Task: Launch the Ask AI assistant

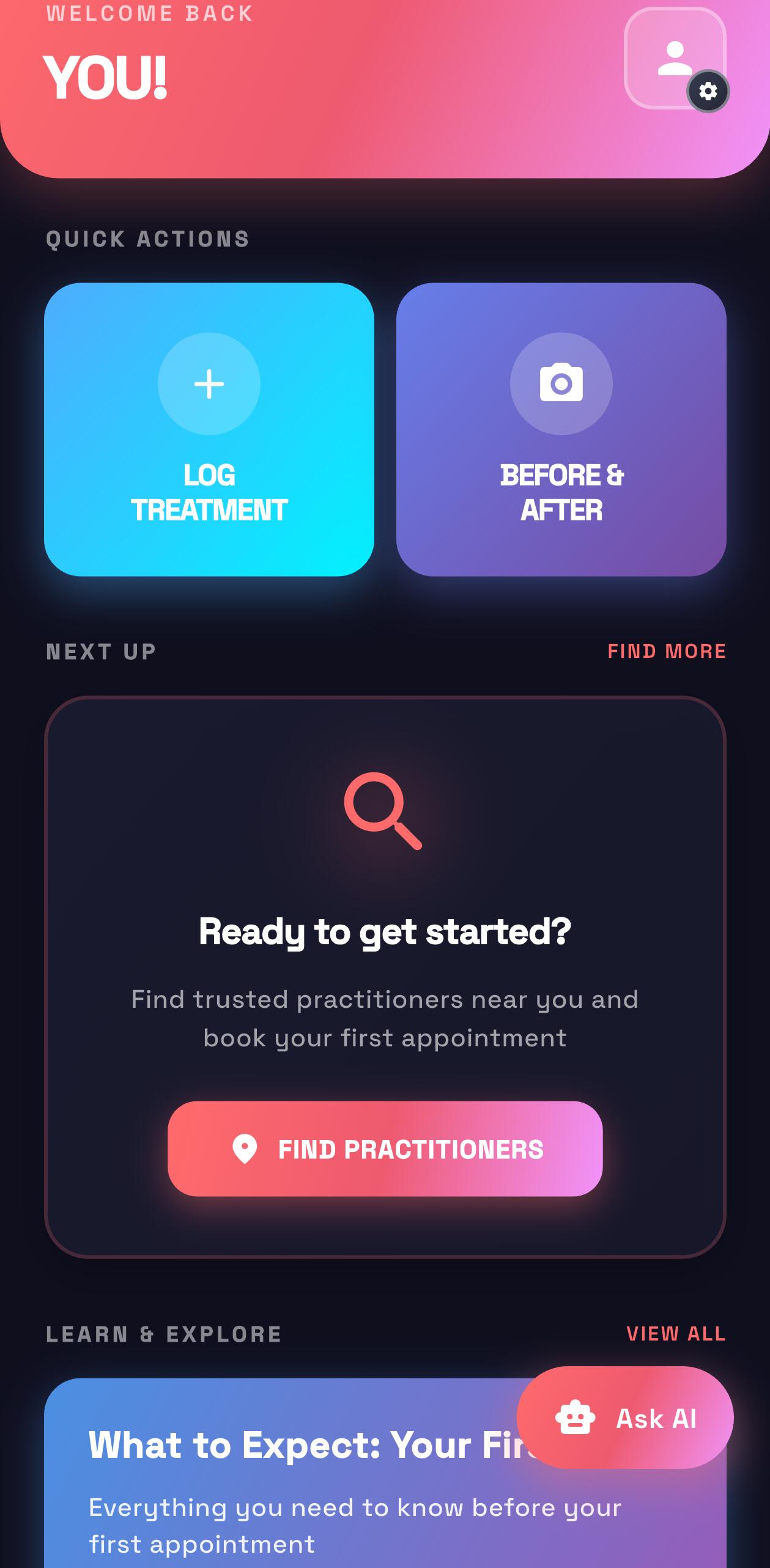Action: (x=624, y=1418)
